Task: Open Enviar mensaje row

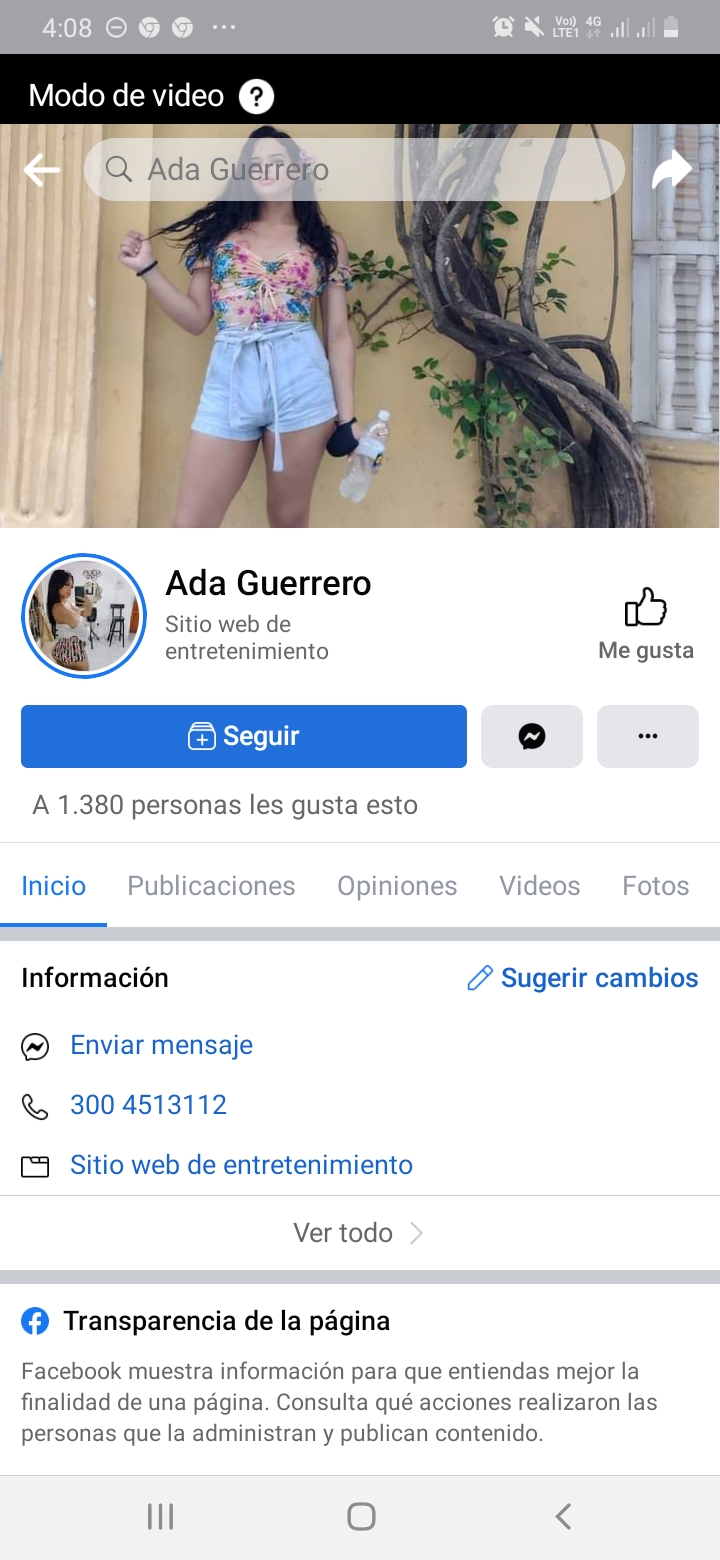Action: 161,1046
